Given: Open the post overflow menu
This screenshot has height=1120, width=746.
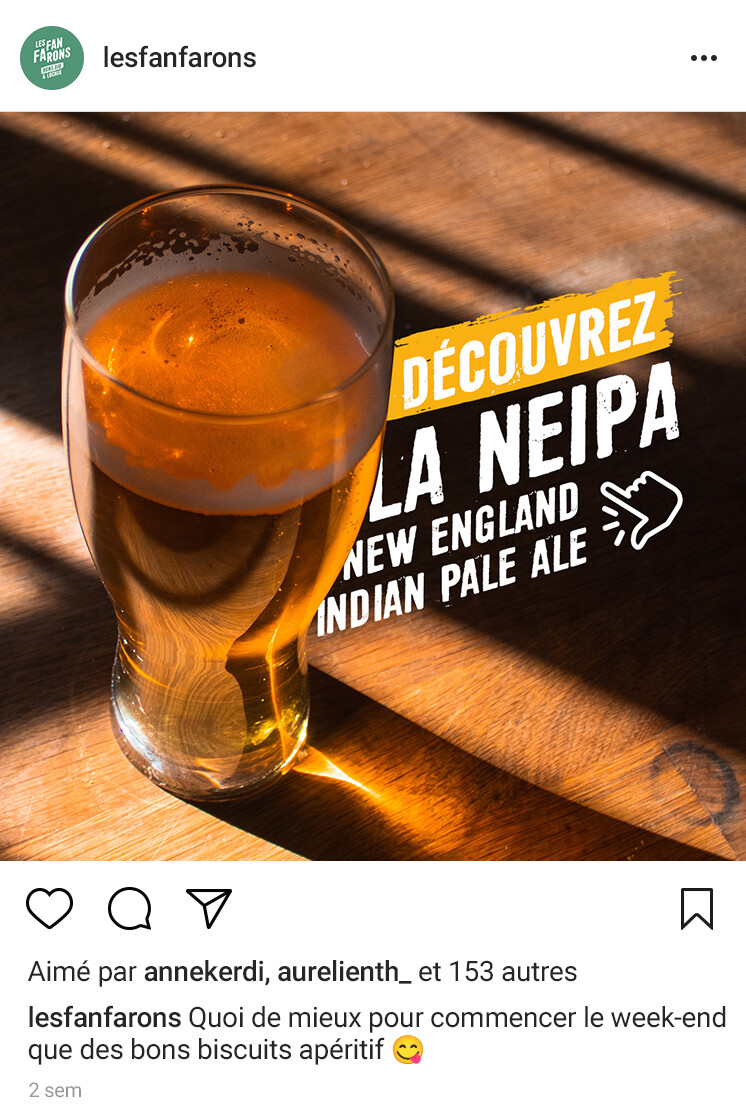Looking at the screenshot, I should coord(703,58).
